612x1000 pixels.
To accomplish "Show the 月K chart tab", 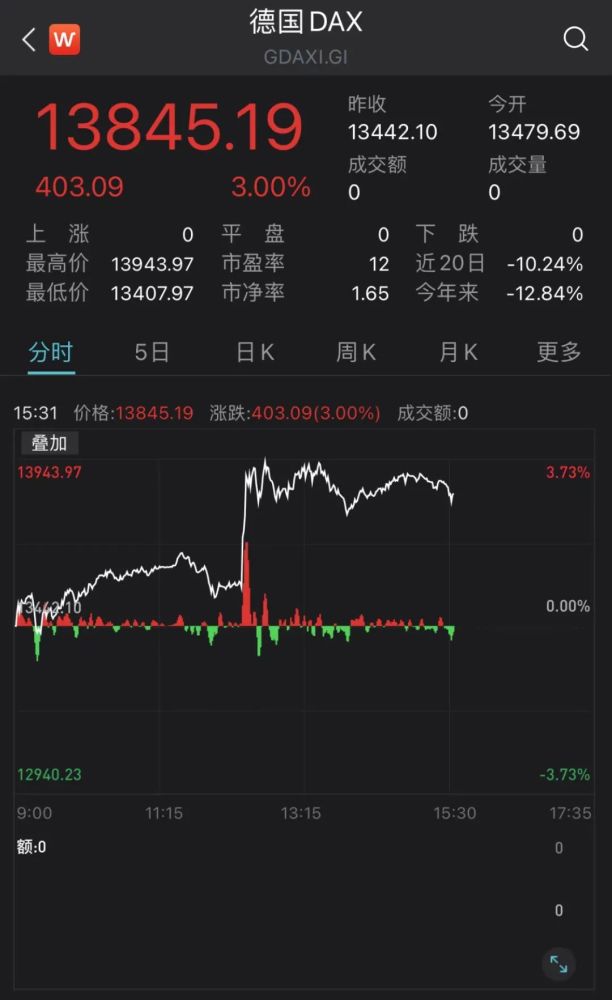I will (x=458, y=352).
